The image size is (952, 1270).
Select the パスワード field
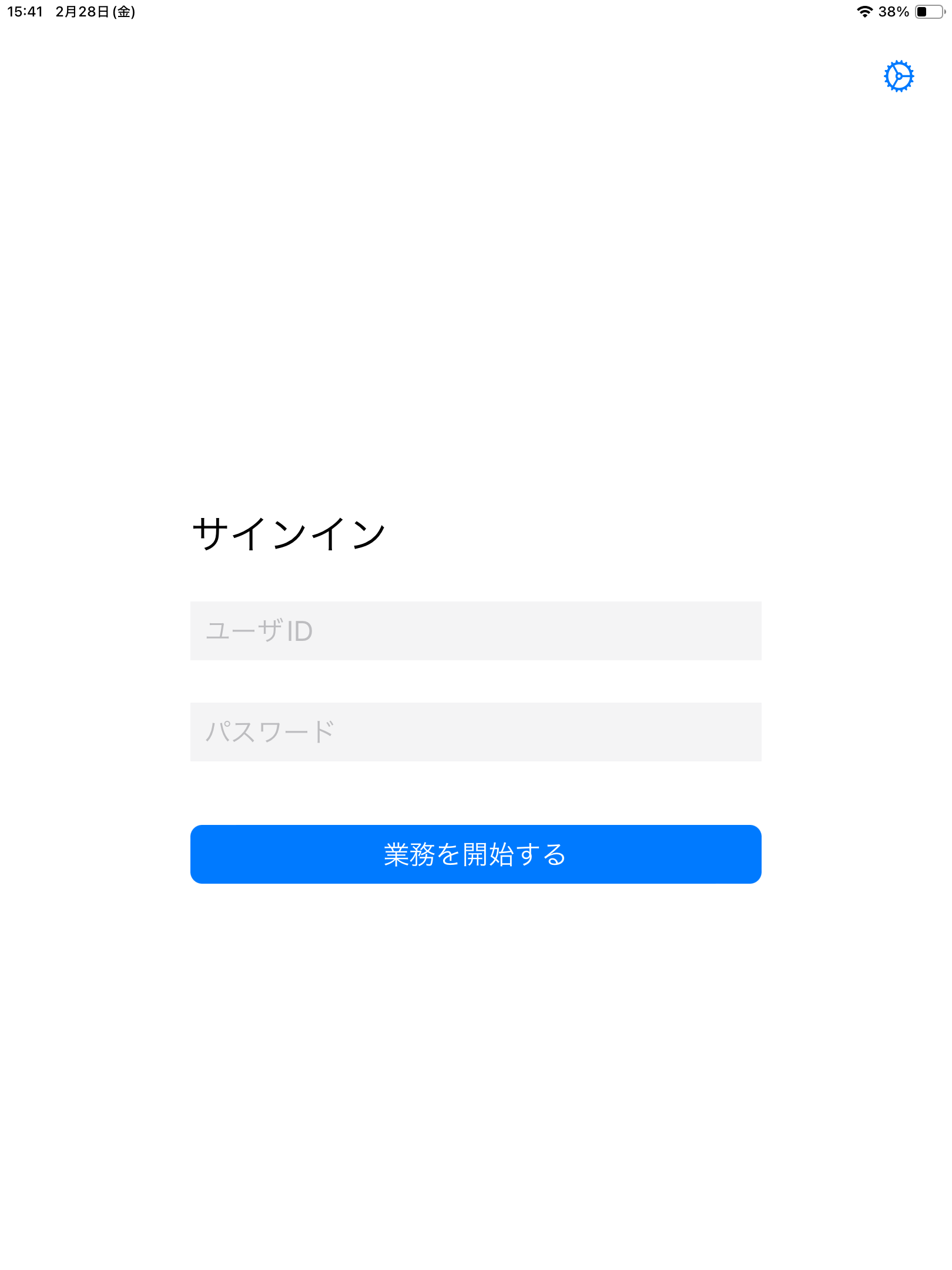pos(475,731)
